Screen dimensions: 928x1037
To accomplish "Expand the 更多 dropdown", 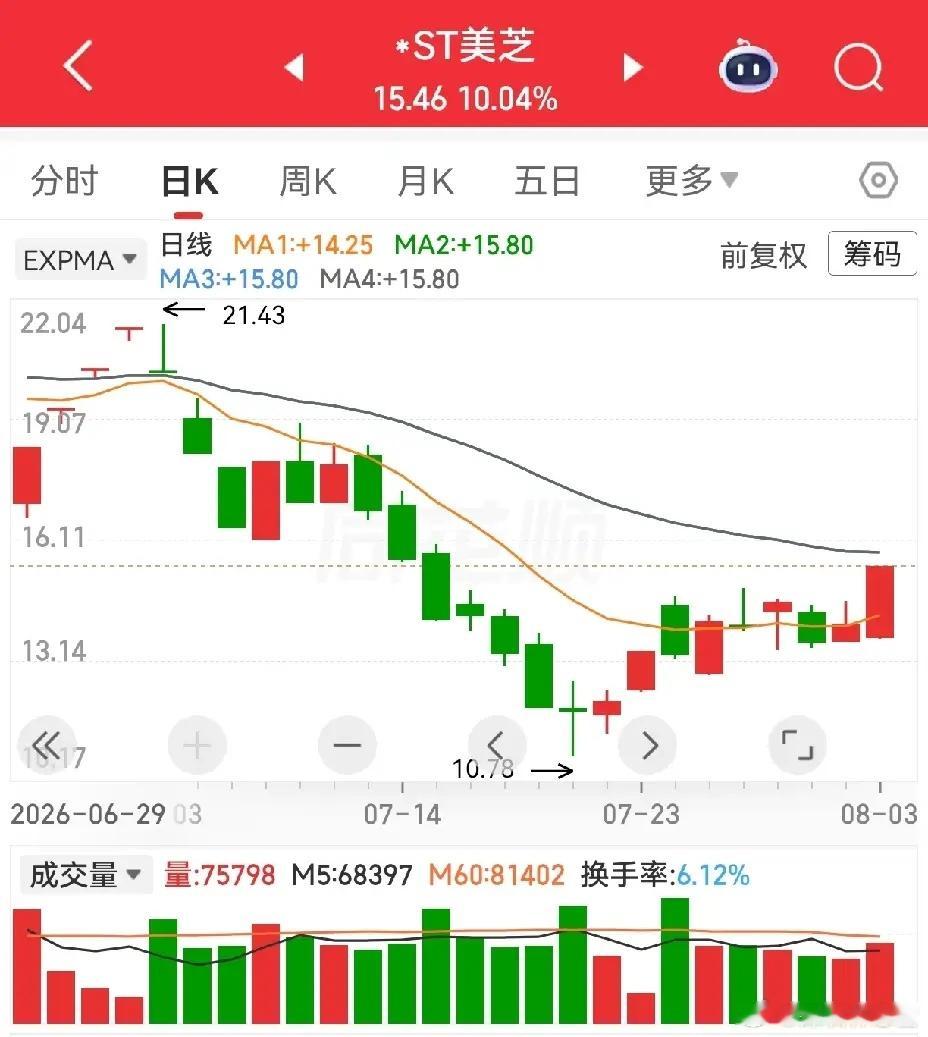I will click(x=691, y=181).
